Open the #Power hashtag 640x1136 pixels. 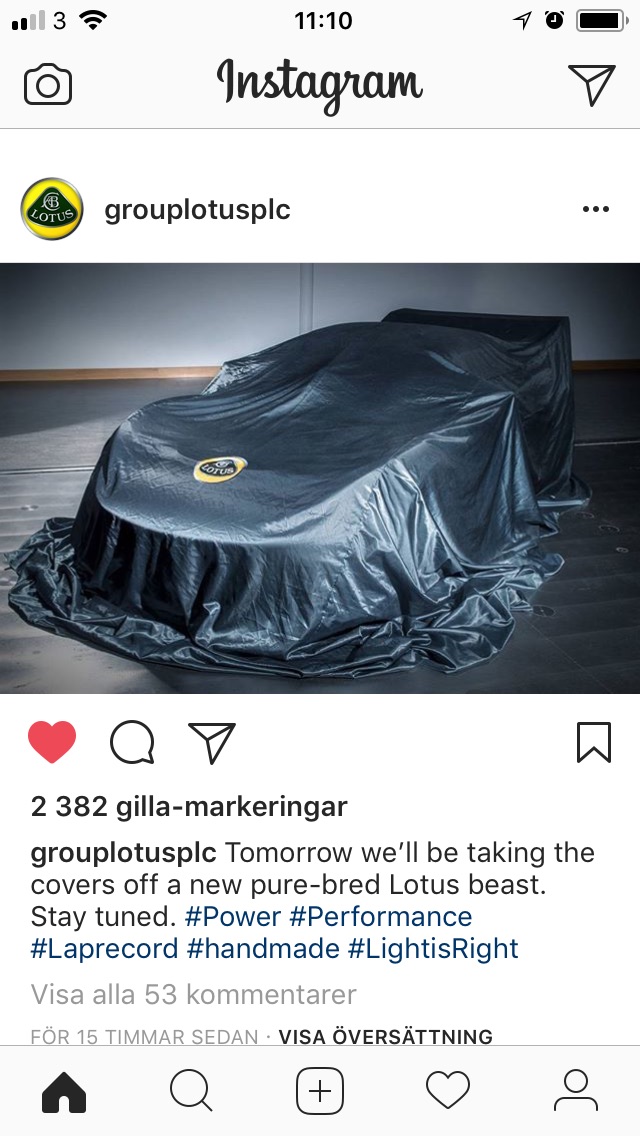tap(233, 916)
